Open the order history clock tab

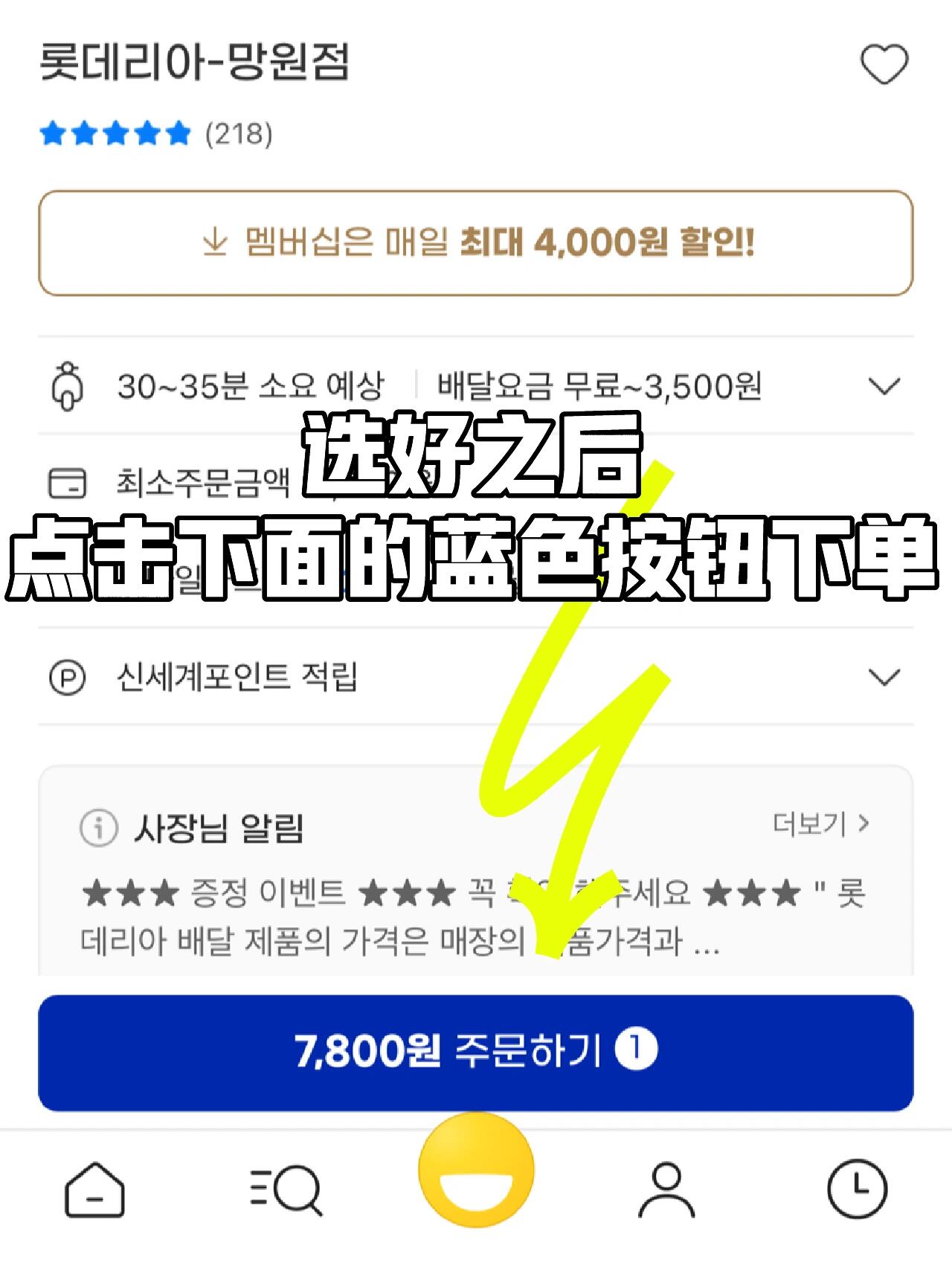(x=857, y=1189)
